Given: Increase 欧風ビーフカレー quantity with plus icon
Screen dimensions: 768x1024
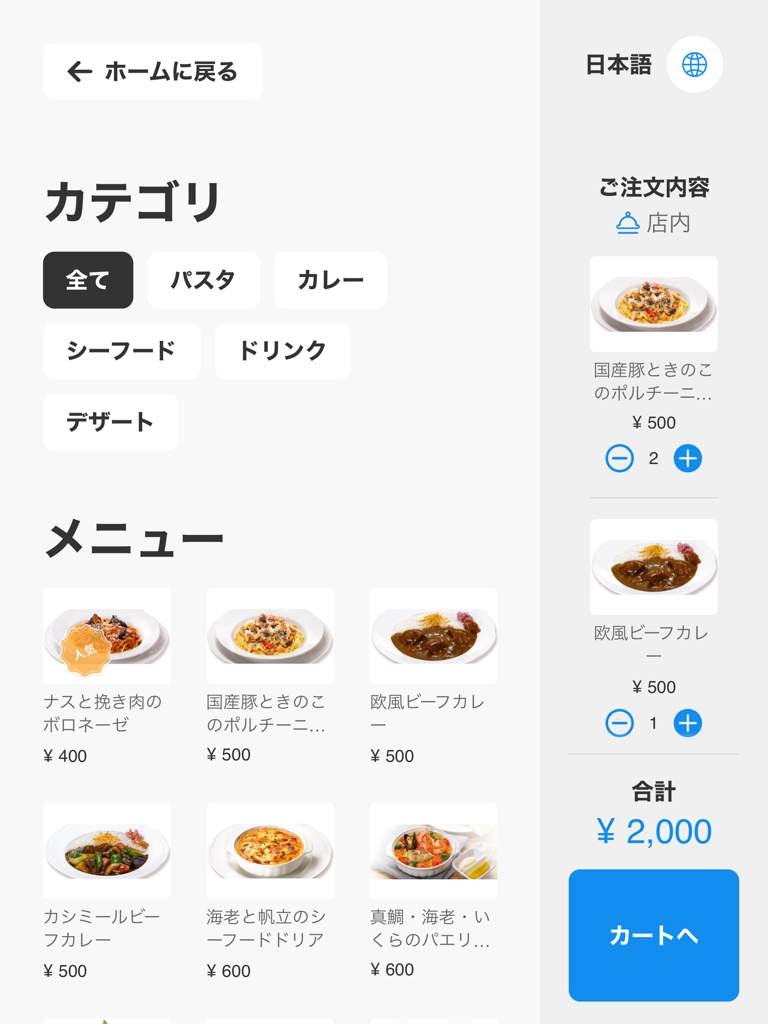Looking at the screenshot, I should click(687, 723).
